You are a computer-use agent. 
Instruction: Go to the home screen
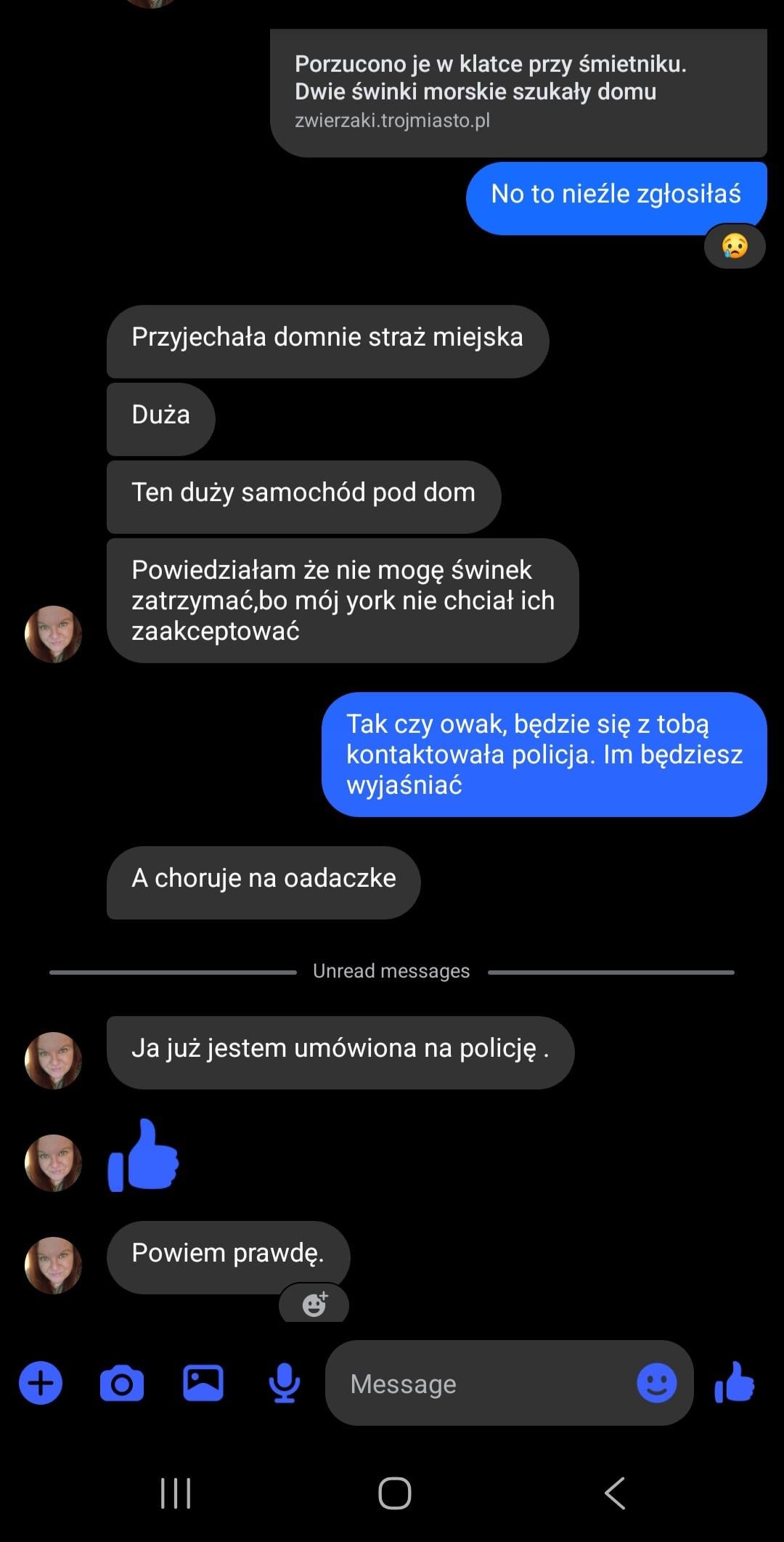(395, 1493)
